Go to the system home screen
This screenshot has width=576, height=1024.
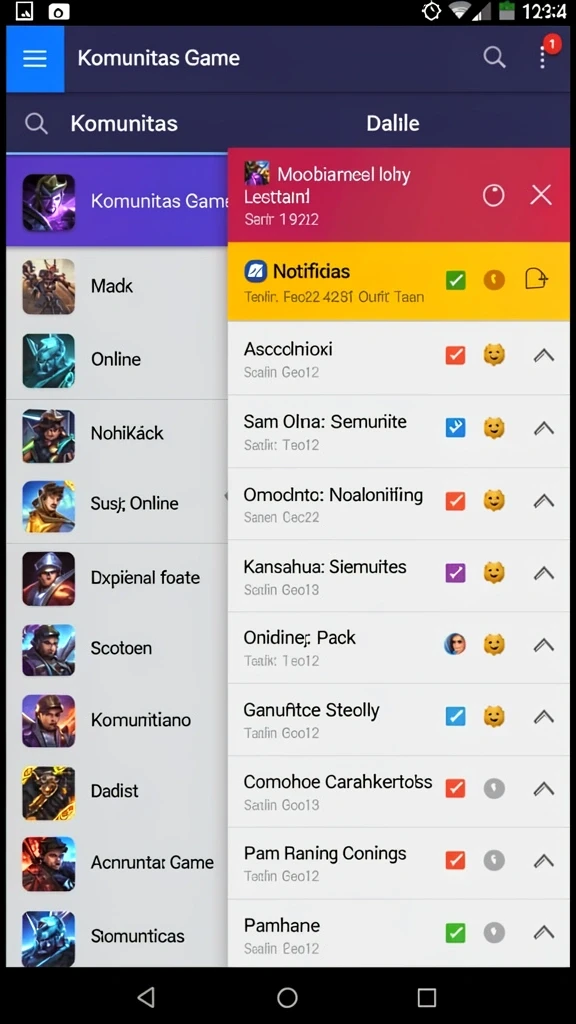tap(287, 997)
